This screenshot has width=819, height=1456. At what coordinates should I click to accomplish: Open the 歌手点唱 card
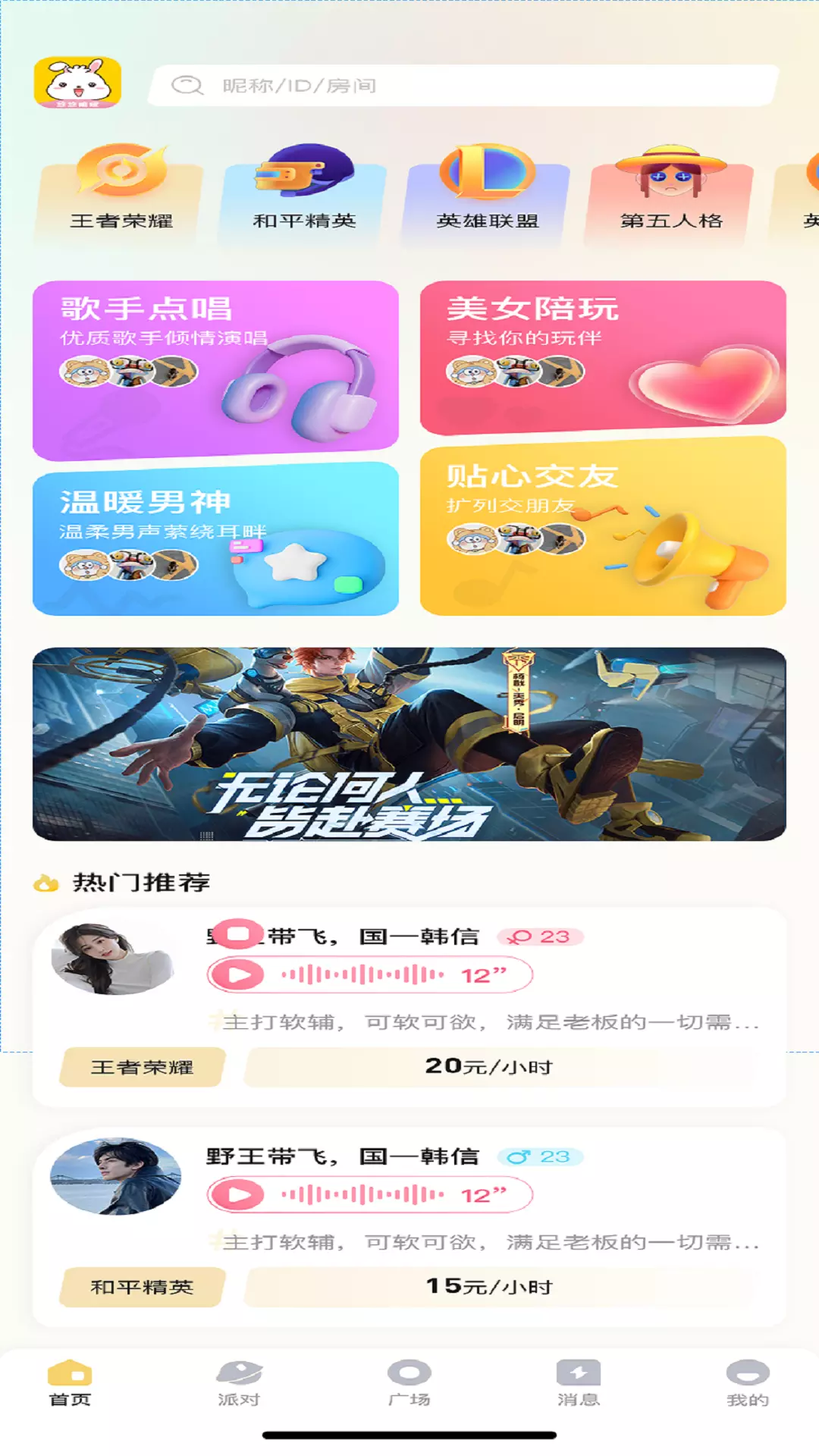[215, 370]
